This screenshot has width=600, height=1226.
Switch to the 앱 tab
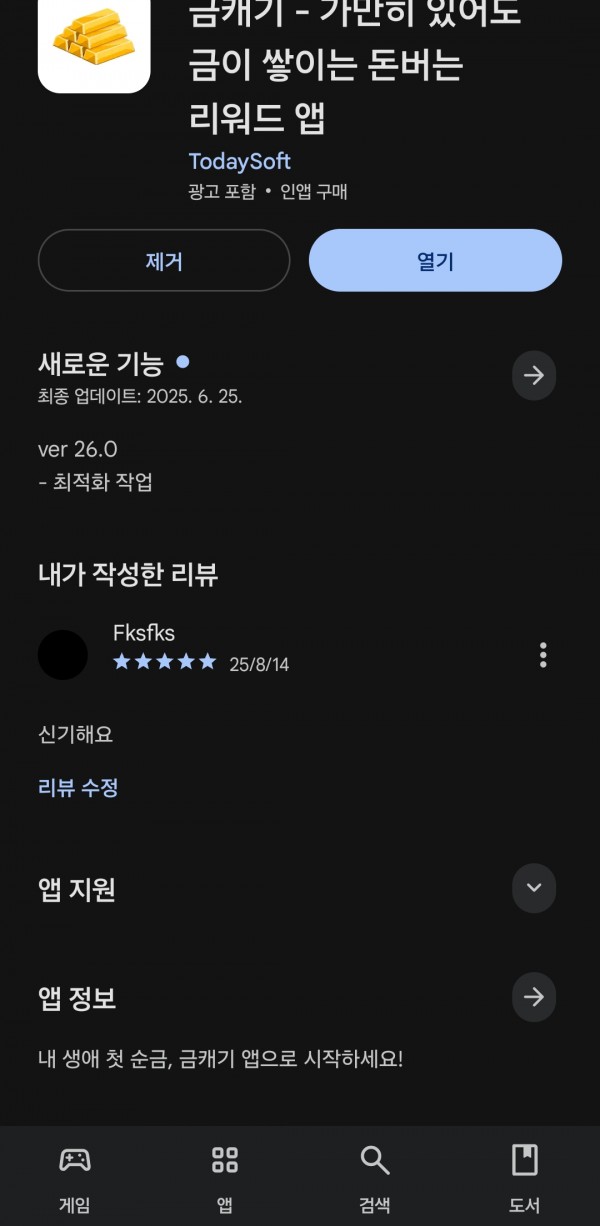(225, 1178)
